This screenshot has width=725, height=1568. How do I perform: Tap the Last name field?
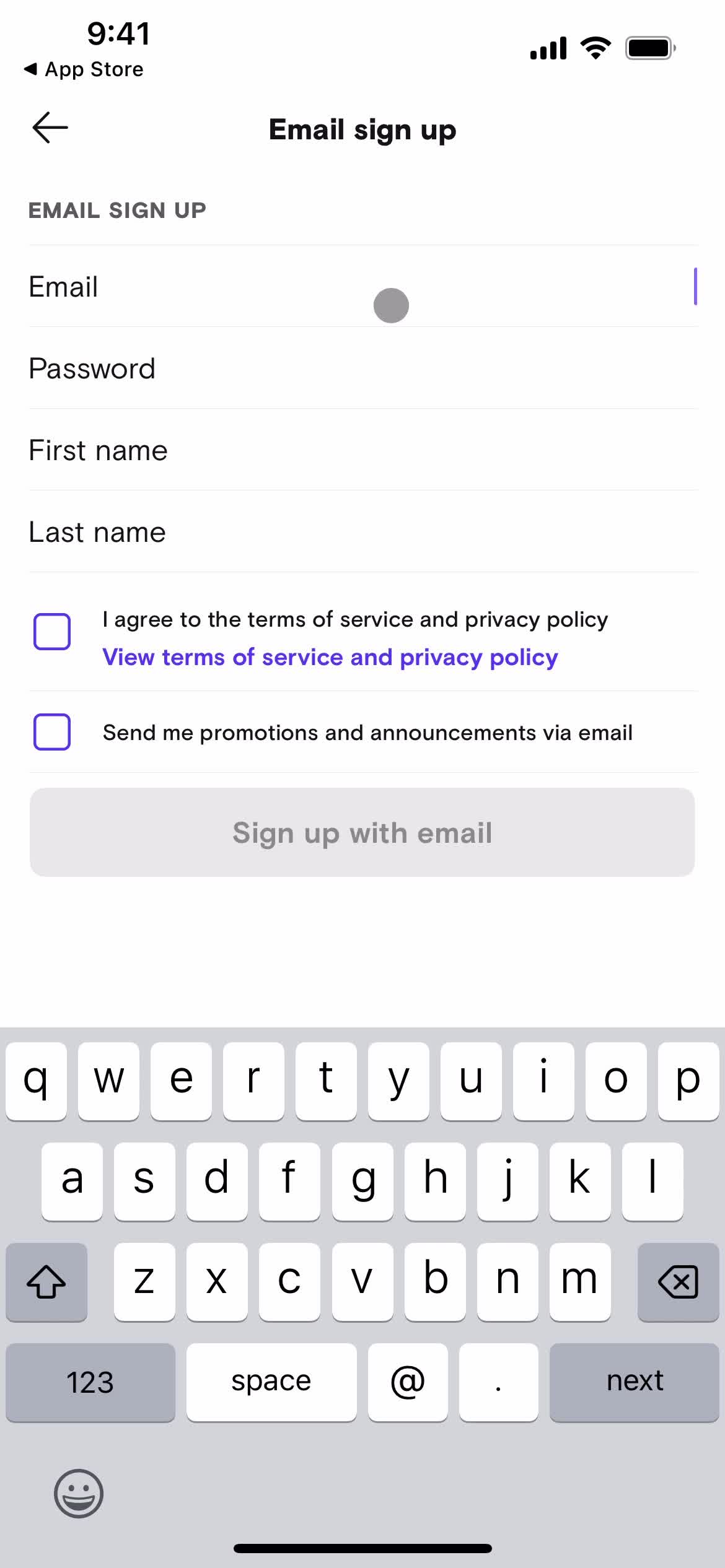pos(362,531)
